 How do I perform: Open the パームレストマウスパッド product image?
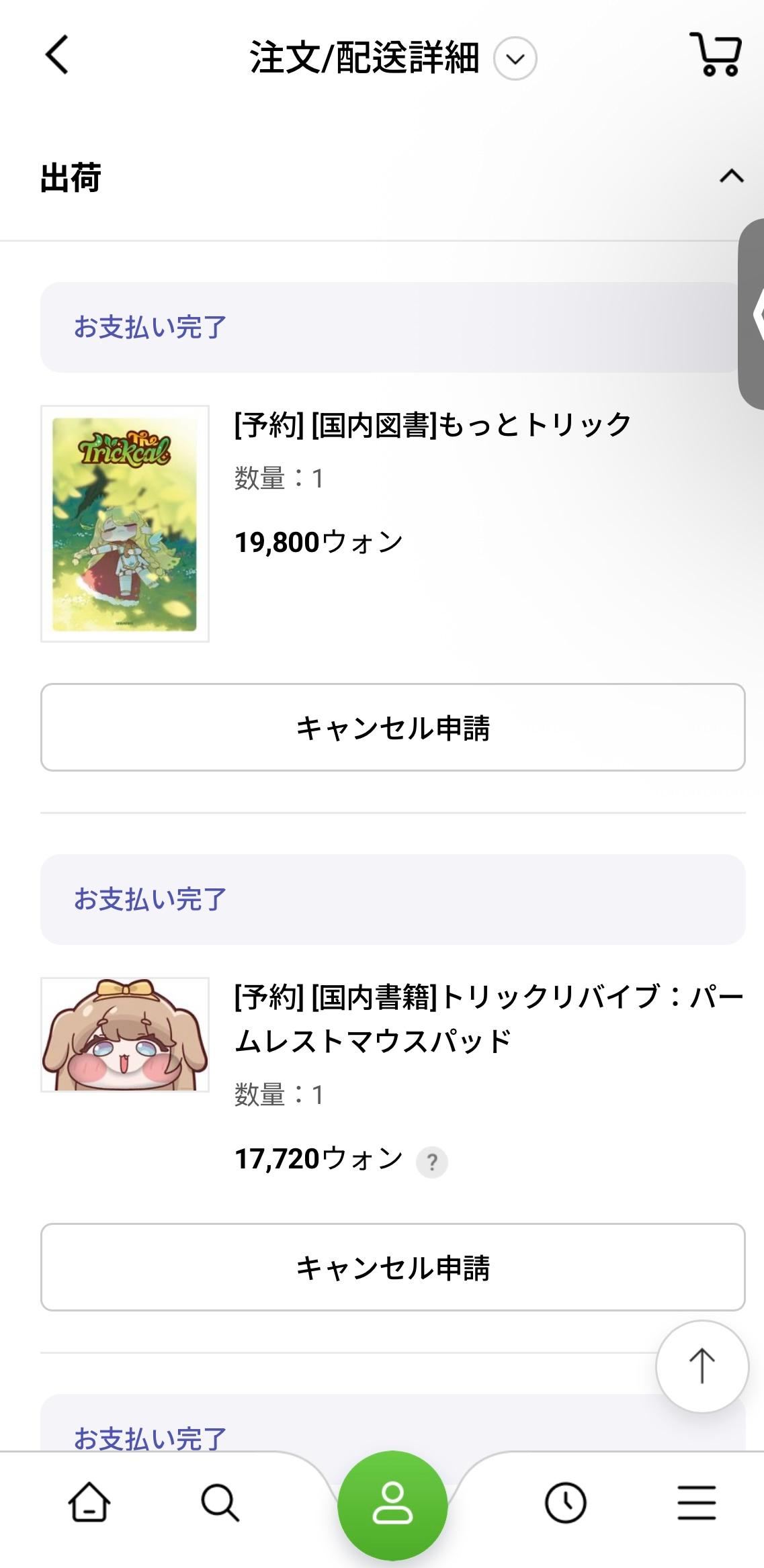(x=125, y=1034)
